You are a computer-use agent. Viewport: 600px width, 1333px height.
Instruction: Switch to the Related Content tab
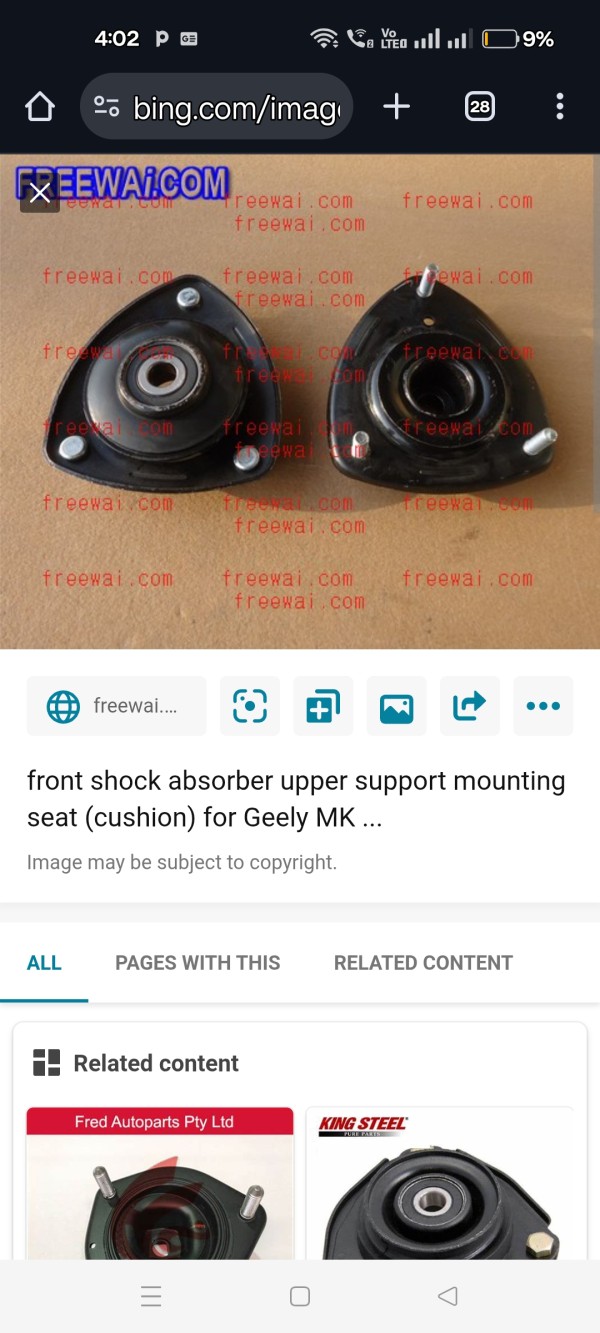[x=423, y=963]
